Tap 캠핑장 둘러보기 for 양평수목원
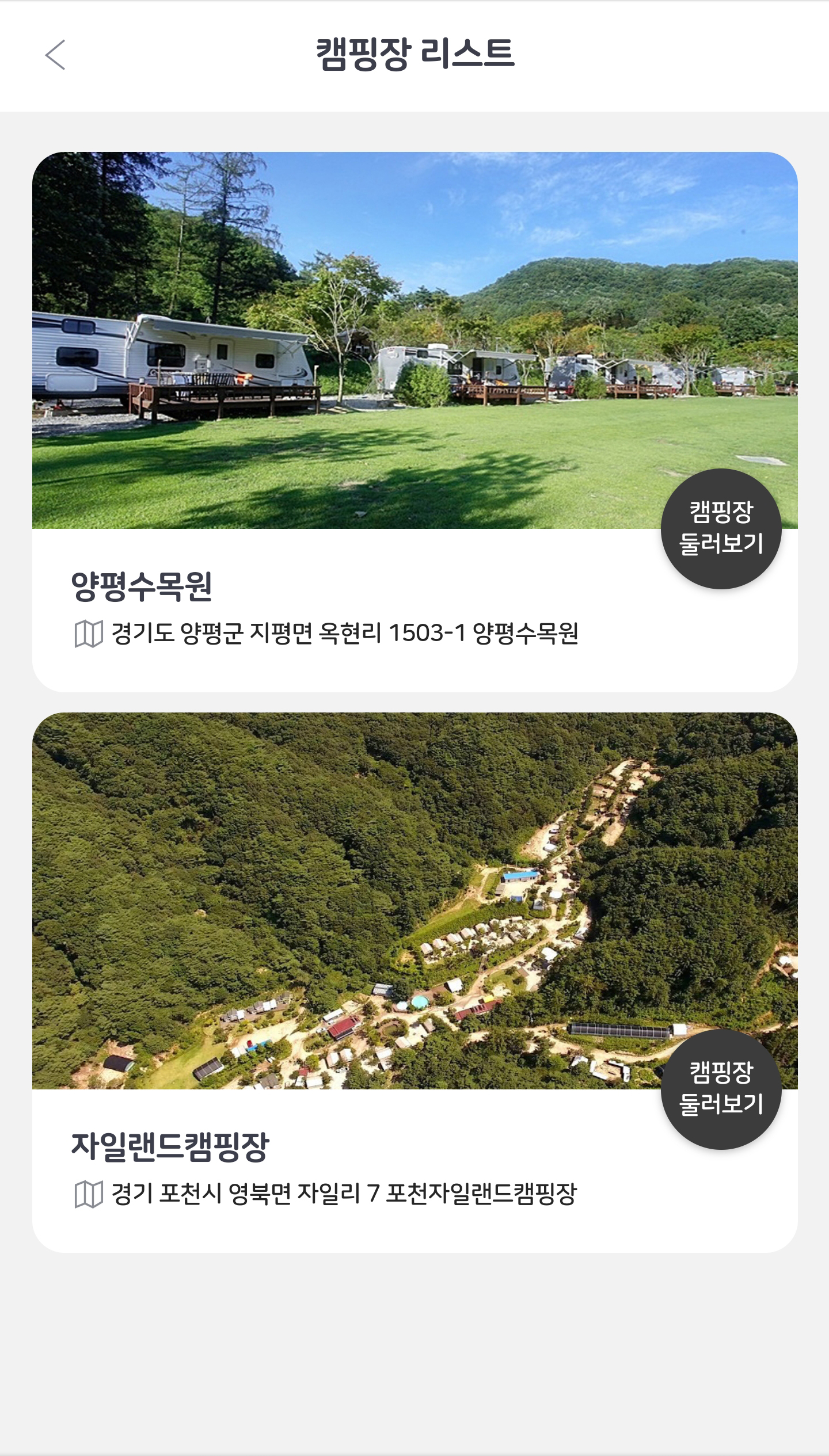 coord(721,528)
